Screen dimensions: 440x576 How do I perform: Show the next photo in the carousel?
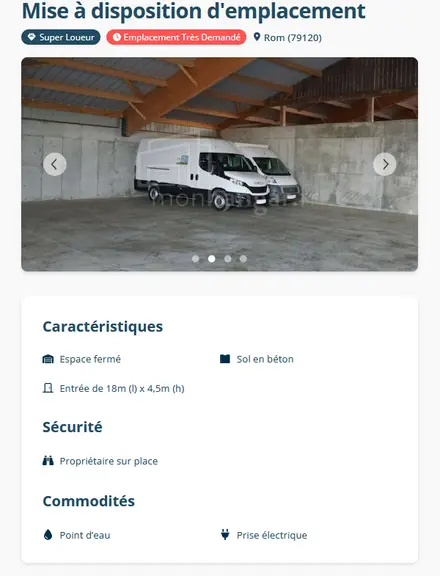pyautogui.click(x=385, y=164)
